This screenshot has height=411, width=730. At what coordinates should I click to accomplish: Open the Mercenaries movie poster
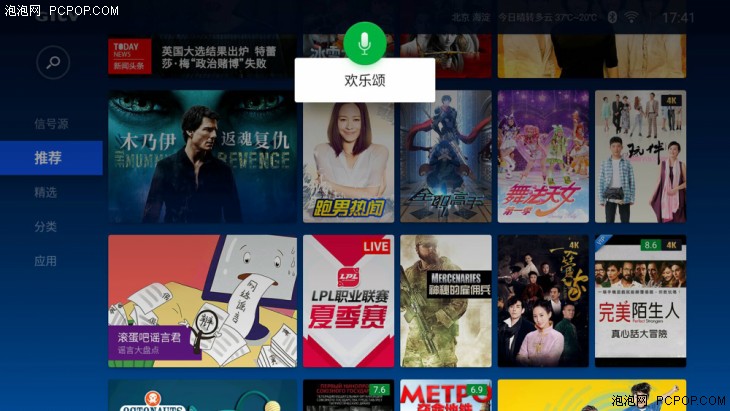pyautogui.click(x=445, y=301)
